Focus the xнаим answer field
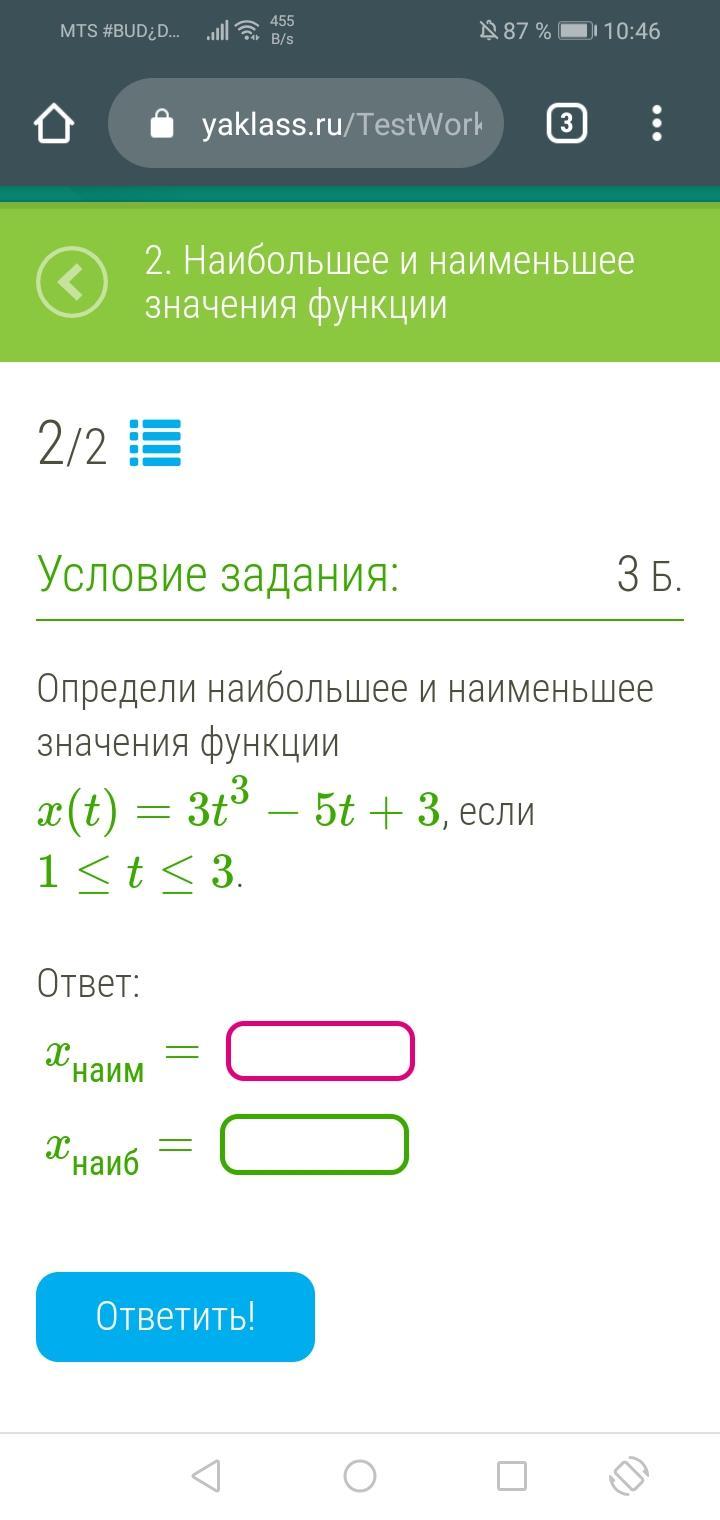 coord(320,1051)
